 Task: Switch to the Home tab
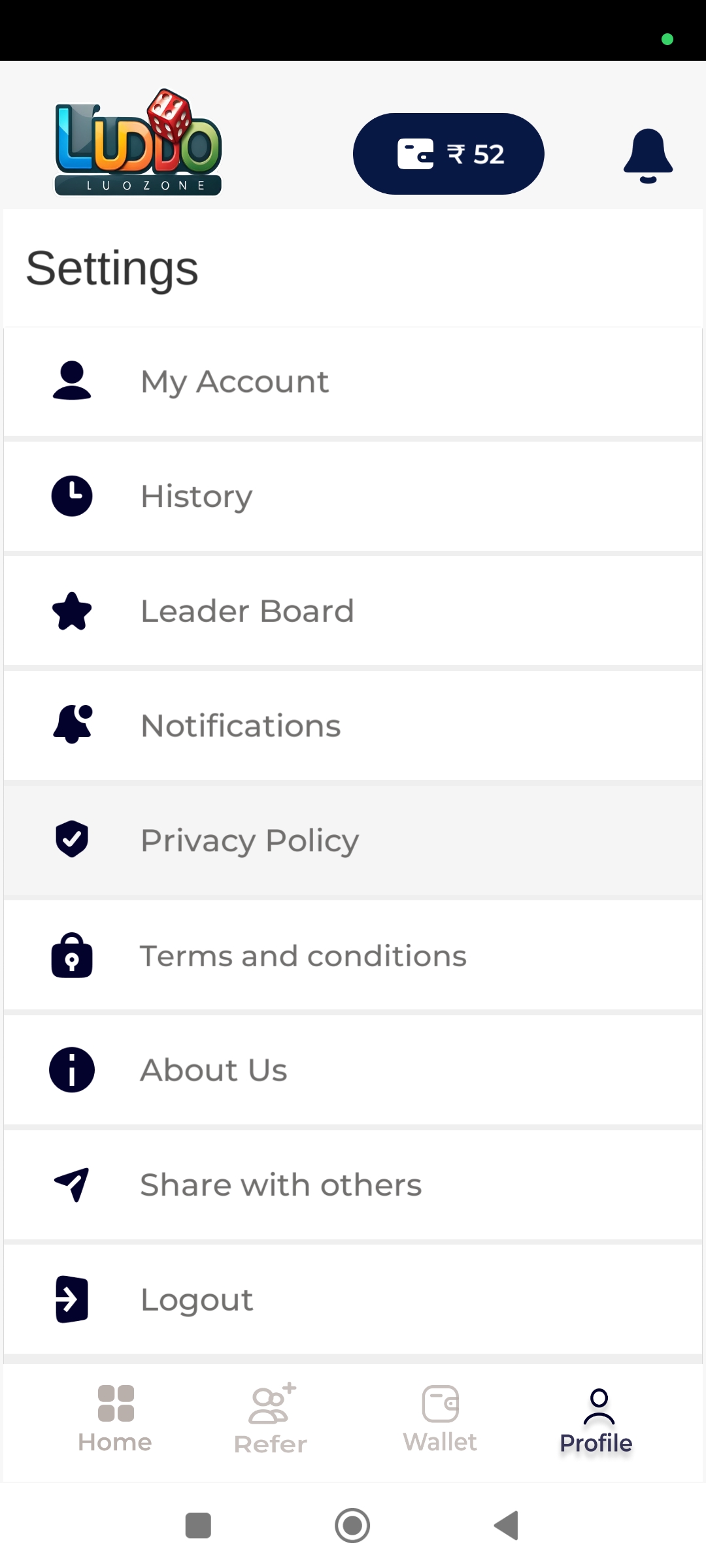115,1419
